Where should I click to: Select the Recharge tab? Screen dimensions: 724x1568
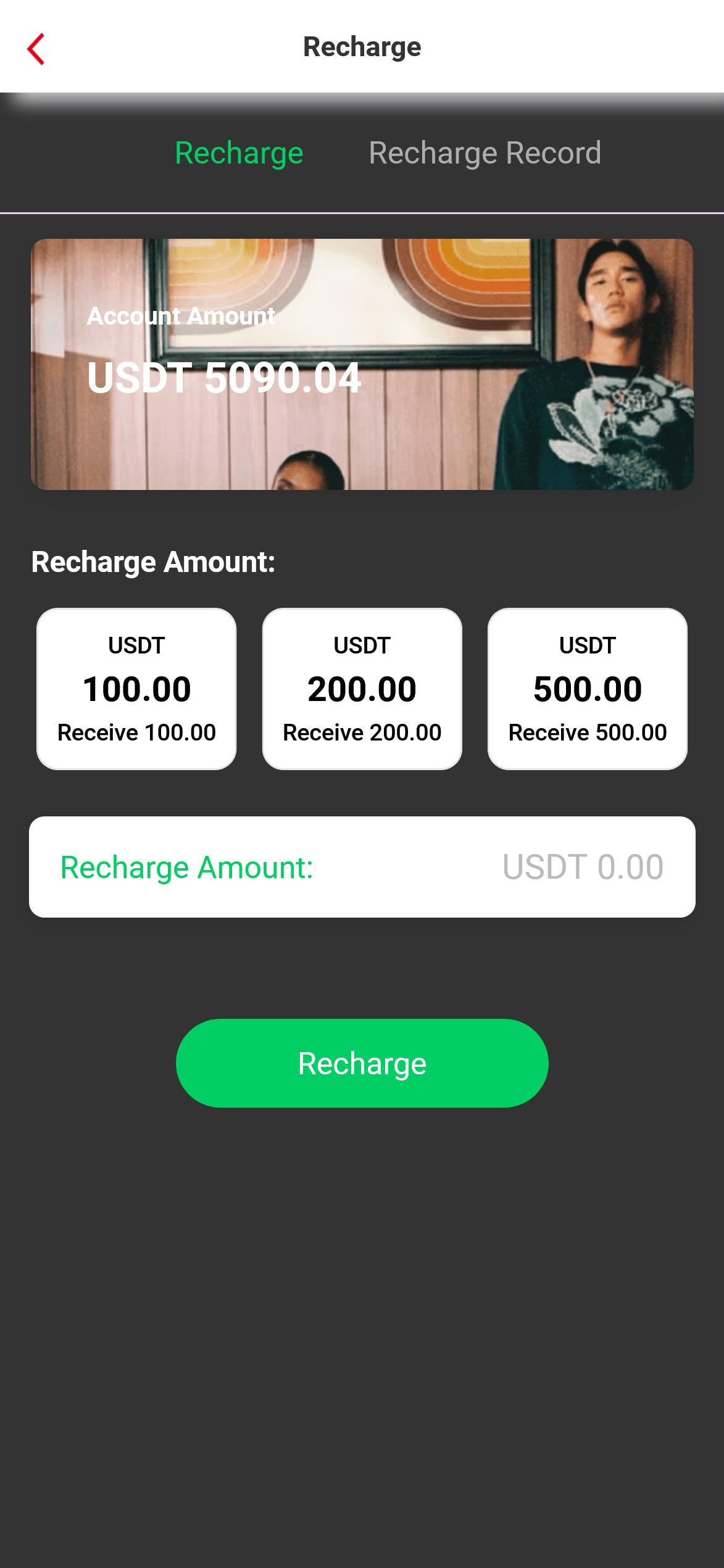coord(239,153)
